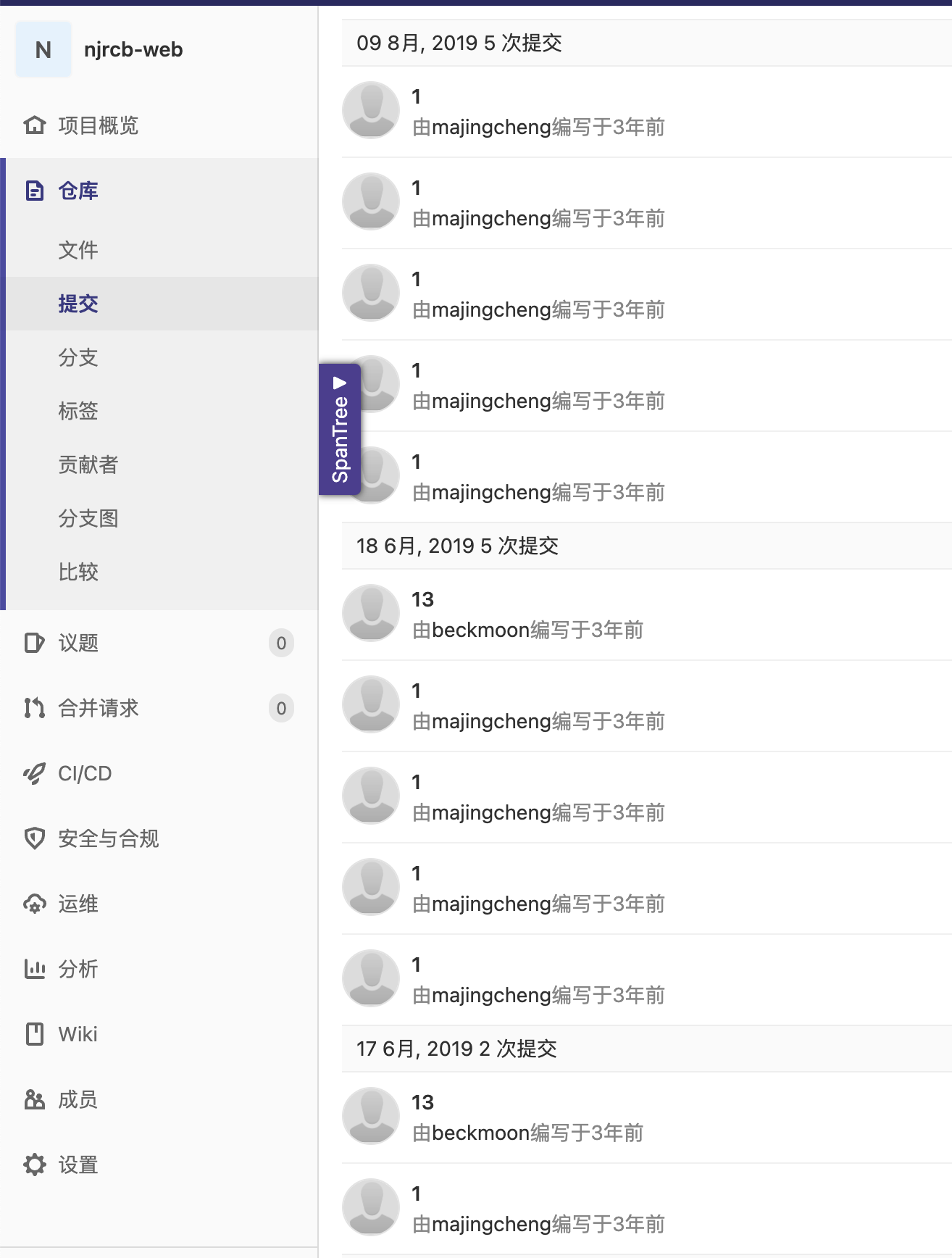Open the 成员 members icon

(34, 1099)
